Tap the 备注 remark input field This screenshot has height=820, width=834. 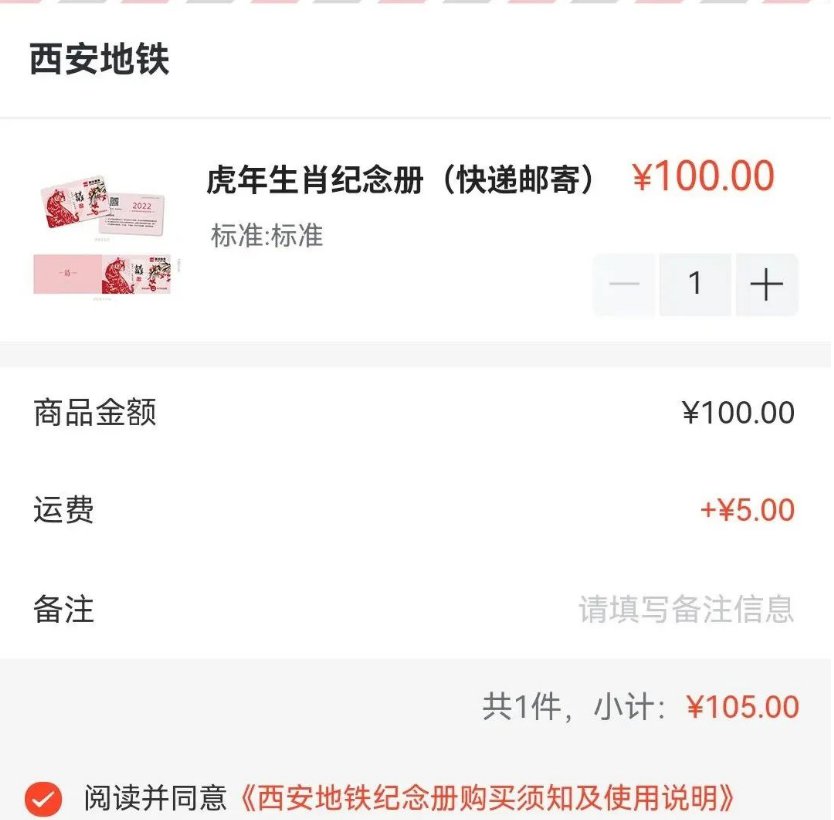tap(685, 609)
